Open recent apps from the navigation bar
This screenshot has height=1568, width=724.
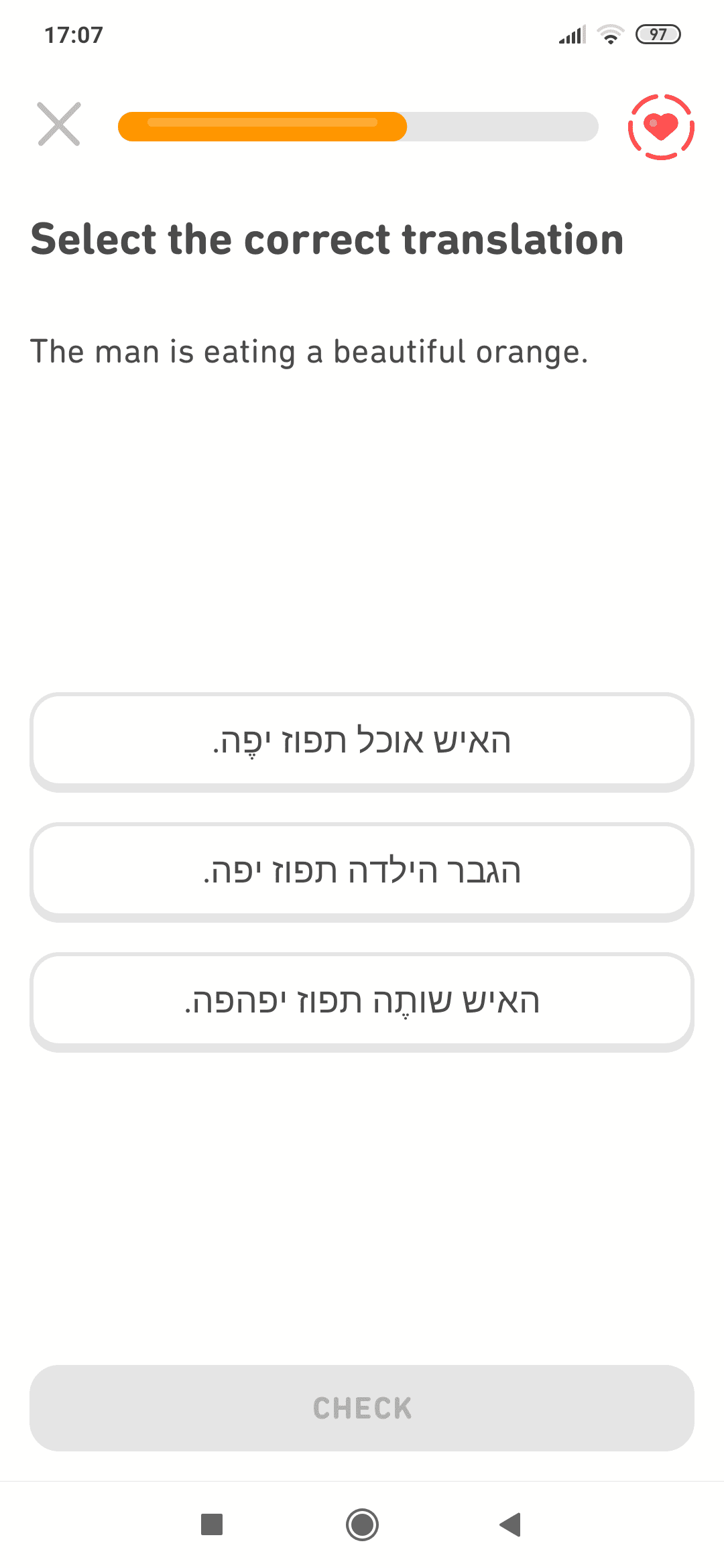click(212, 1524)
